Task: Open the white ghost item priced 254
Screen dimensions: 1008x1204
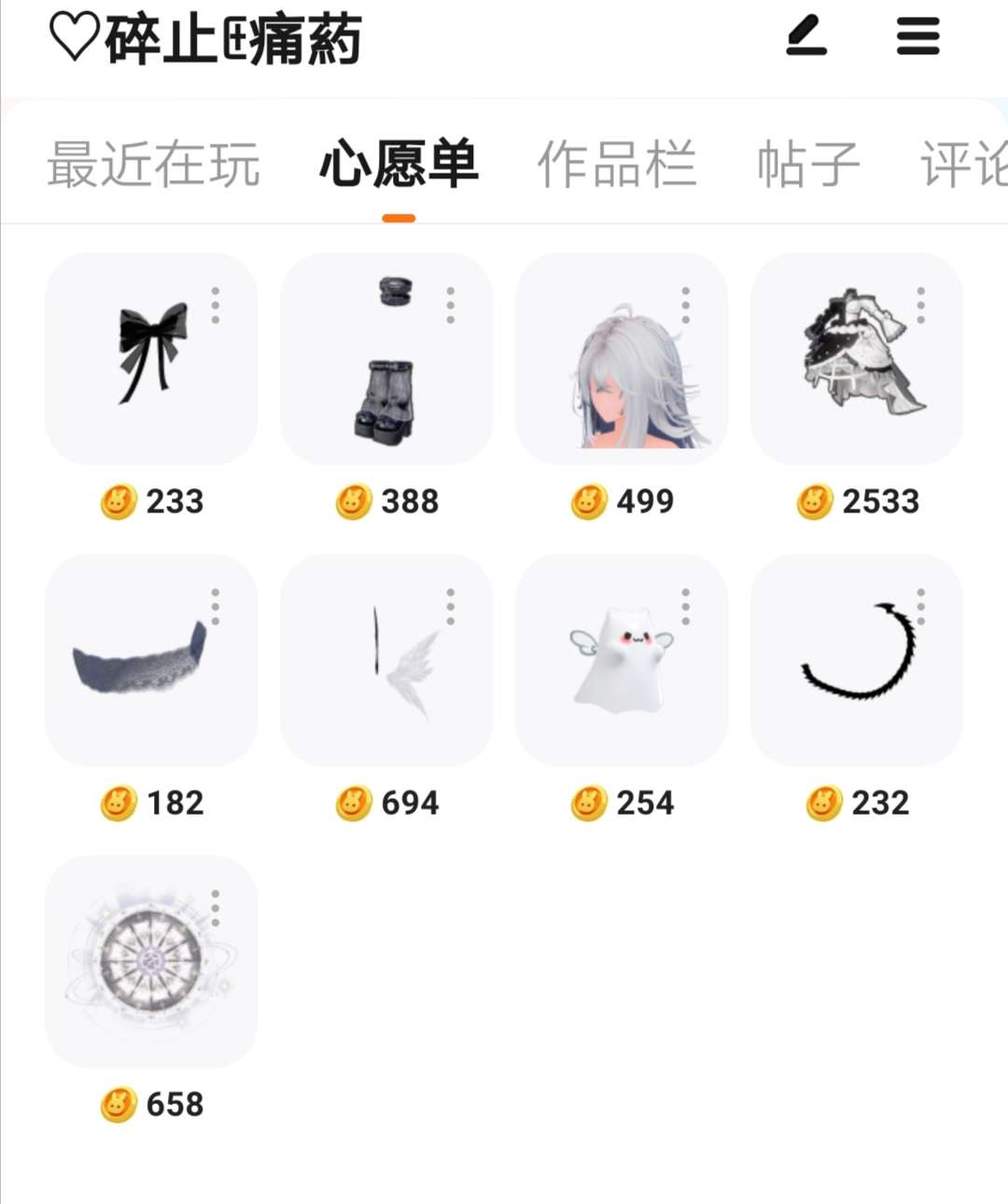Action: 622,660
